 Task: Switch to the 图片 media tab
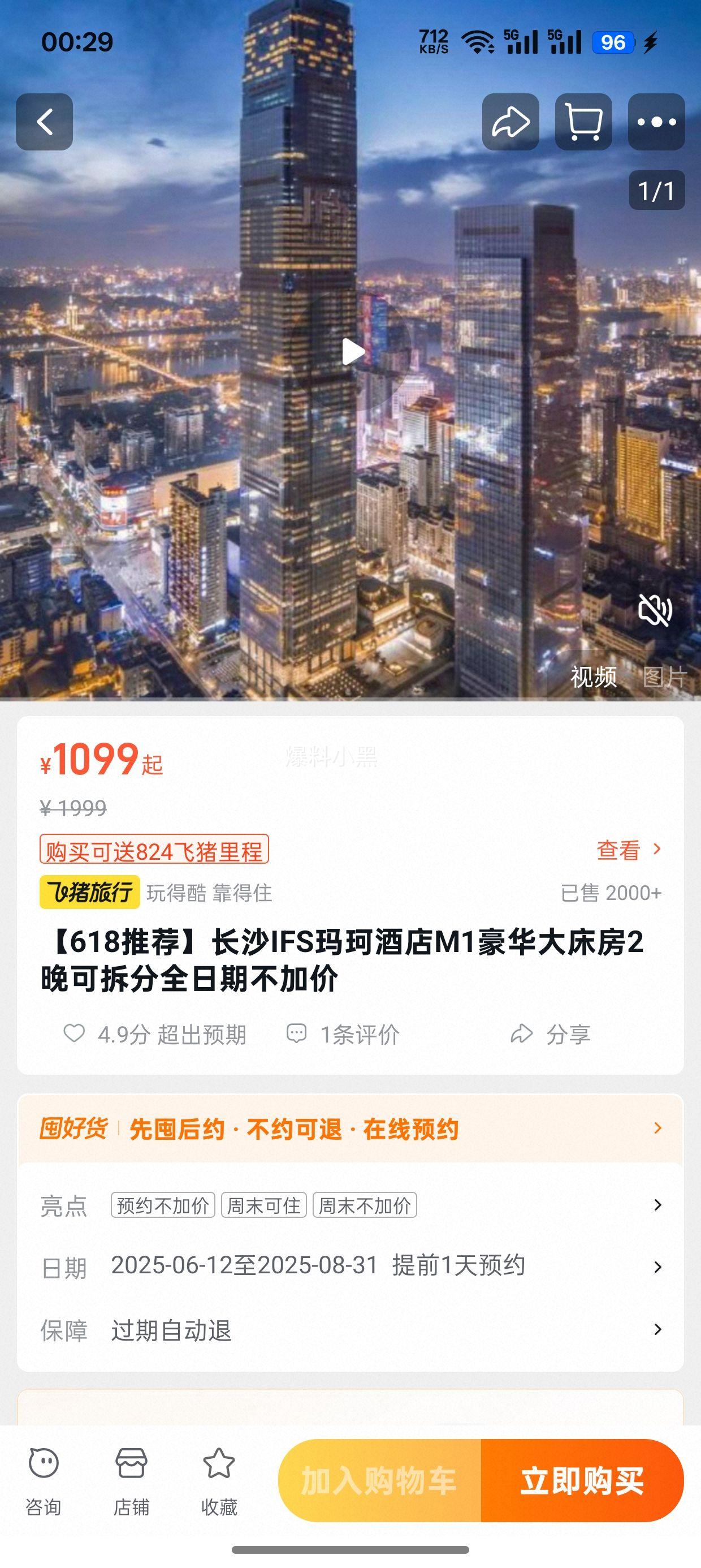[x=664, y=673]
